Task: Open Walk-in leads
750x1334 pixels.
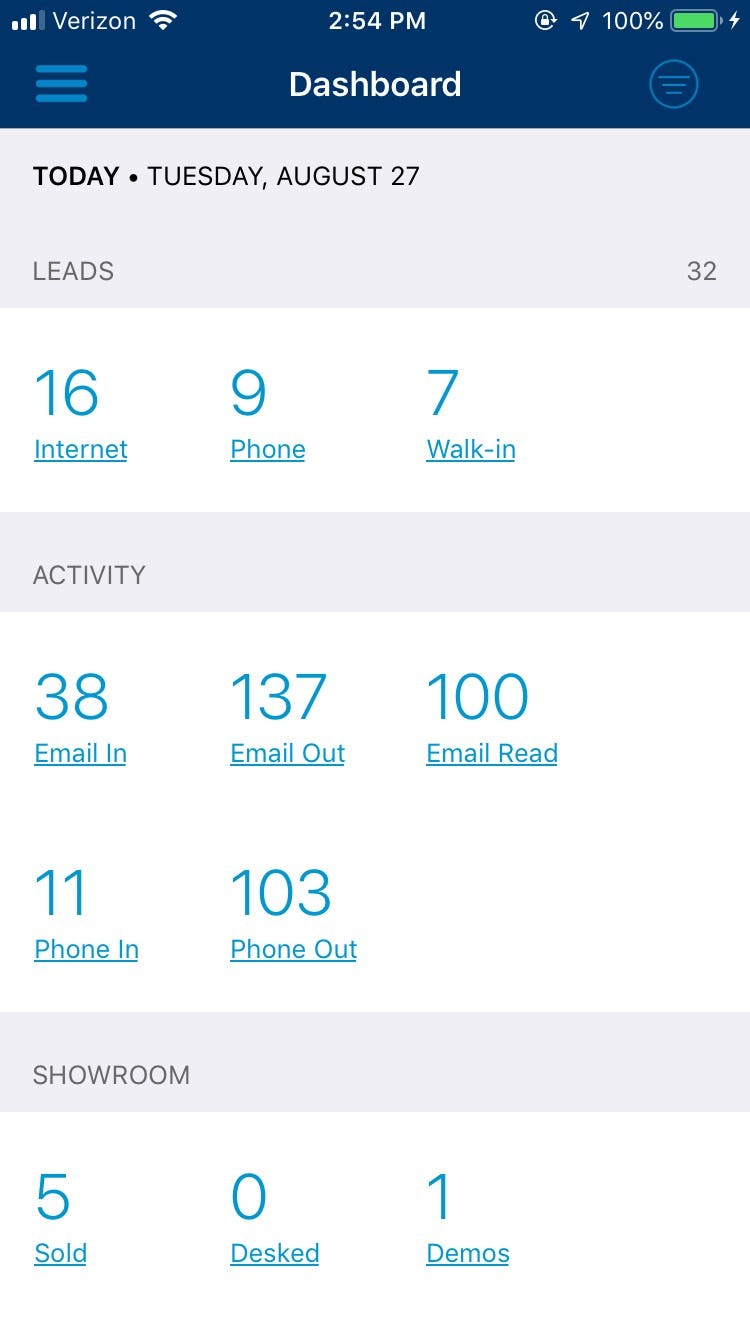Action: coord(471,449)
